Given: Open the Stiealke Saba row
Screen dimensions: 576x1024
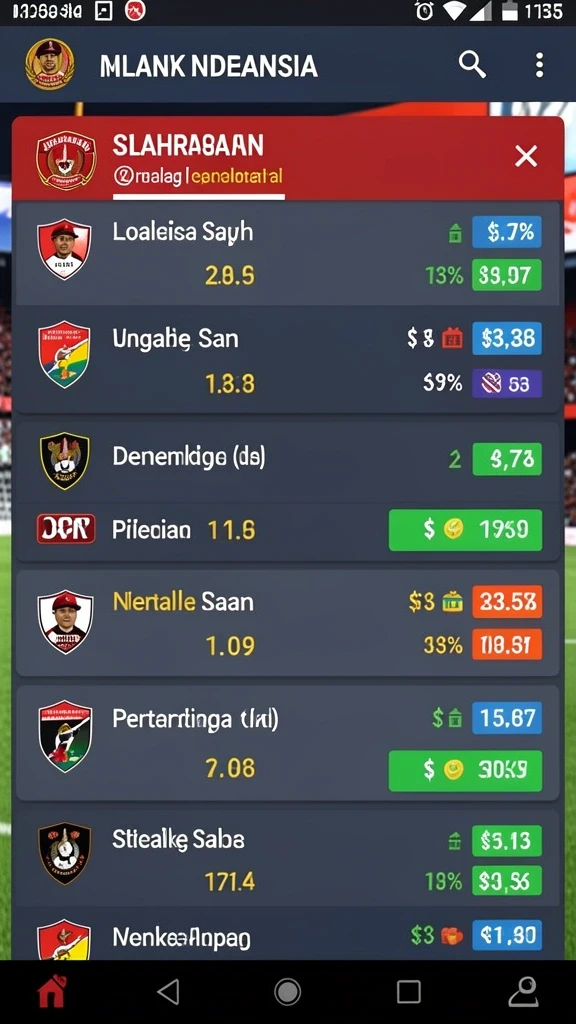Looking at the screenshot, I should 287,860.
